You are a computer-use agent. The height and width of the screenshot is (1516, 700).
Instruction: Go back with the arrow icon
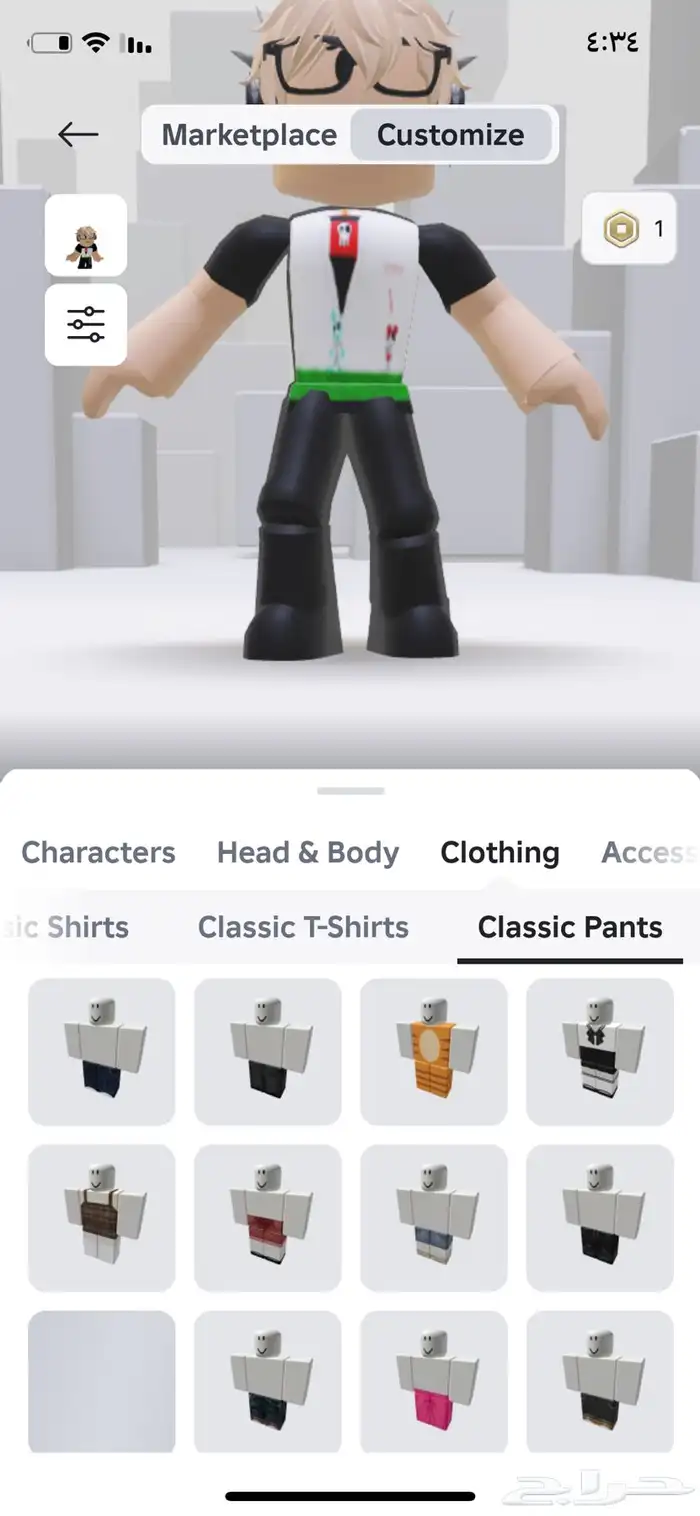click(78, 135)
